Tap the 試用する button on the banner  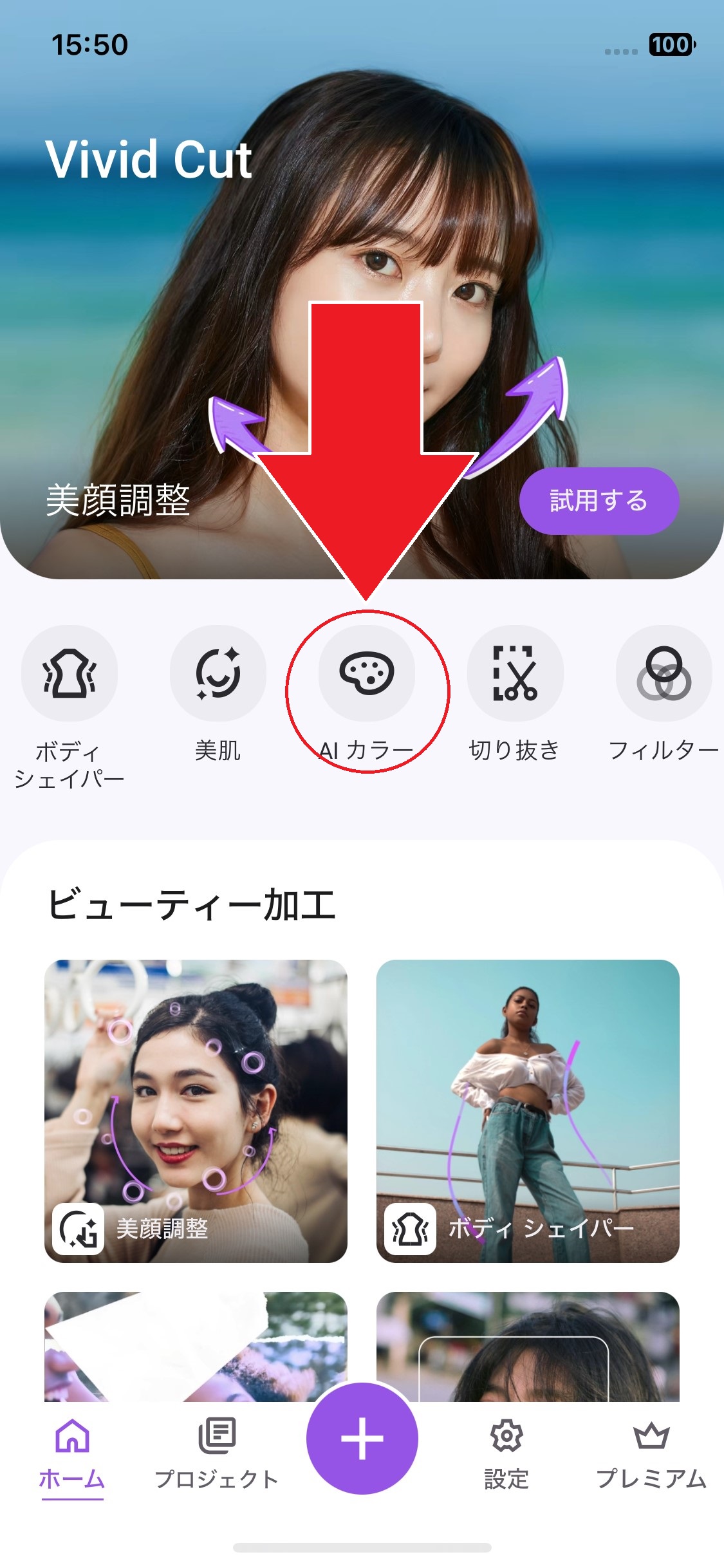coord(599,501)
